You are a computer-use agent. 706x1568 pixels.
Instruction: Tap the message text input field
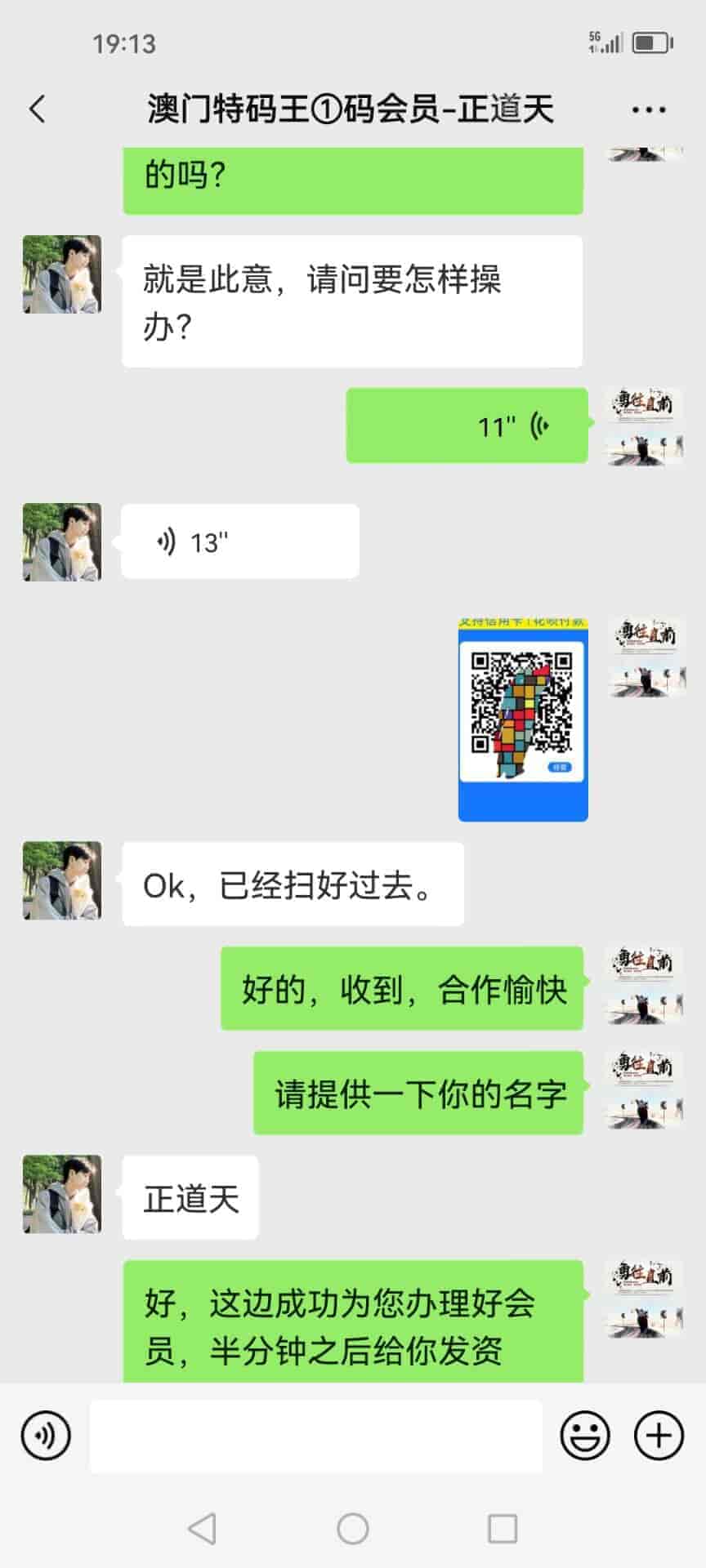(315, 1436)
